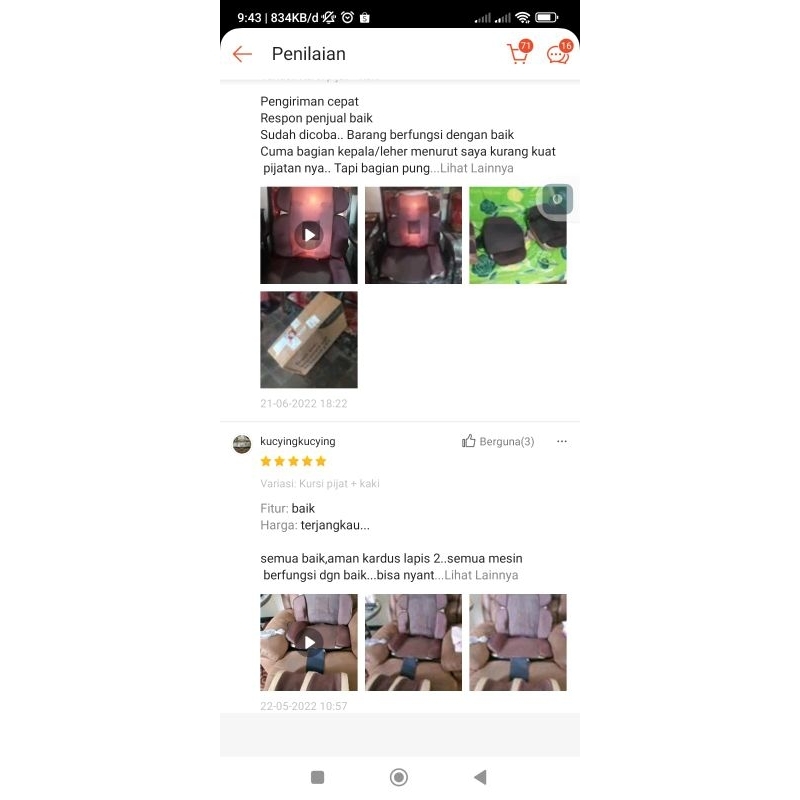Open the last photo in kucyingkucying's review
The image size is (800, 800).
517,642
